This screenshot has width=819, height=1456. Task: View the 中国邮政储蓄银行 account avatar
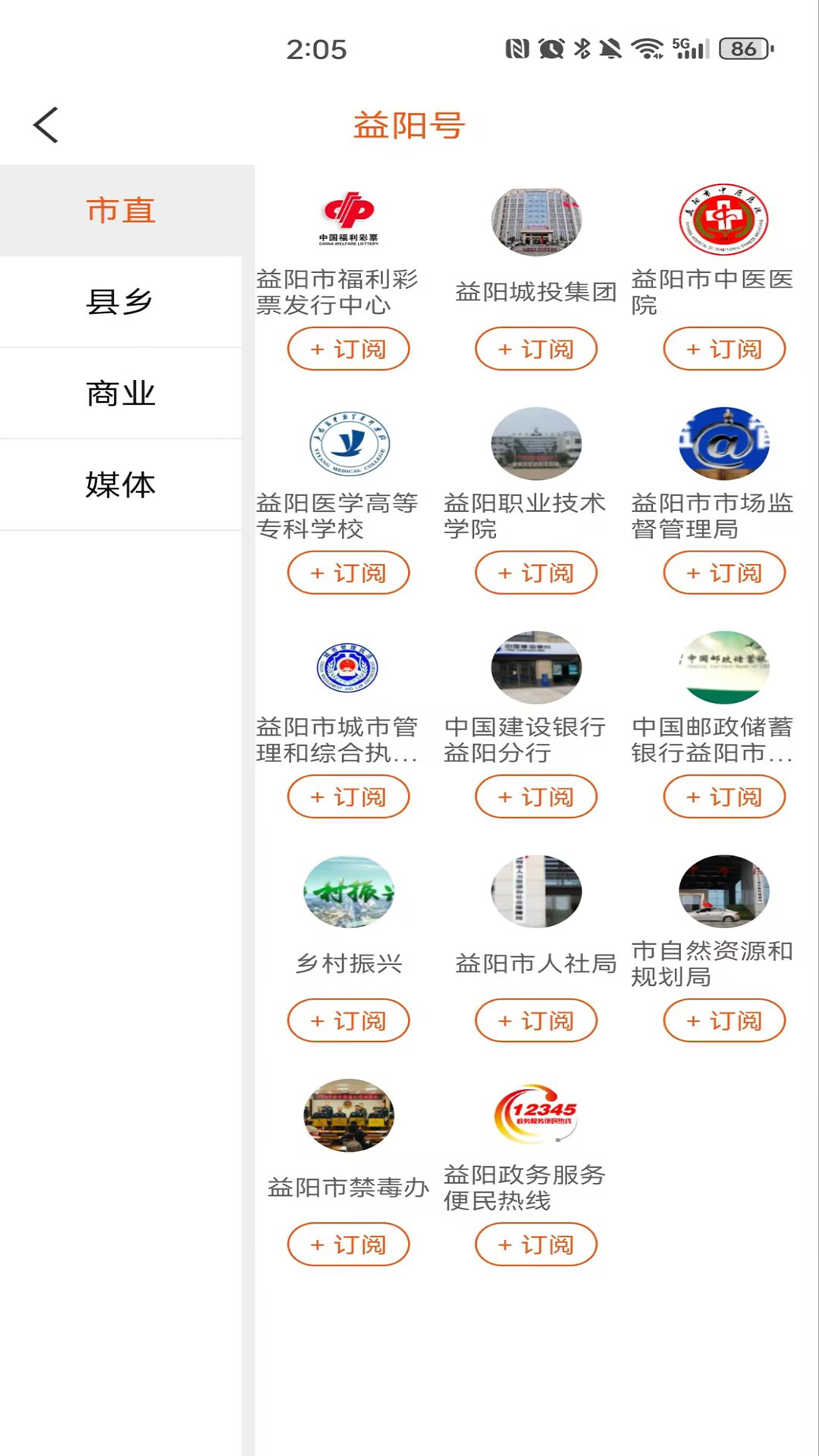coord(724,667)
